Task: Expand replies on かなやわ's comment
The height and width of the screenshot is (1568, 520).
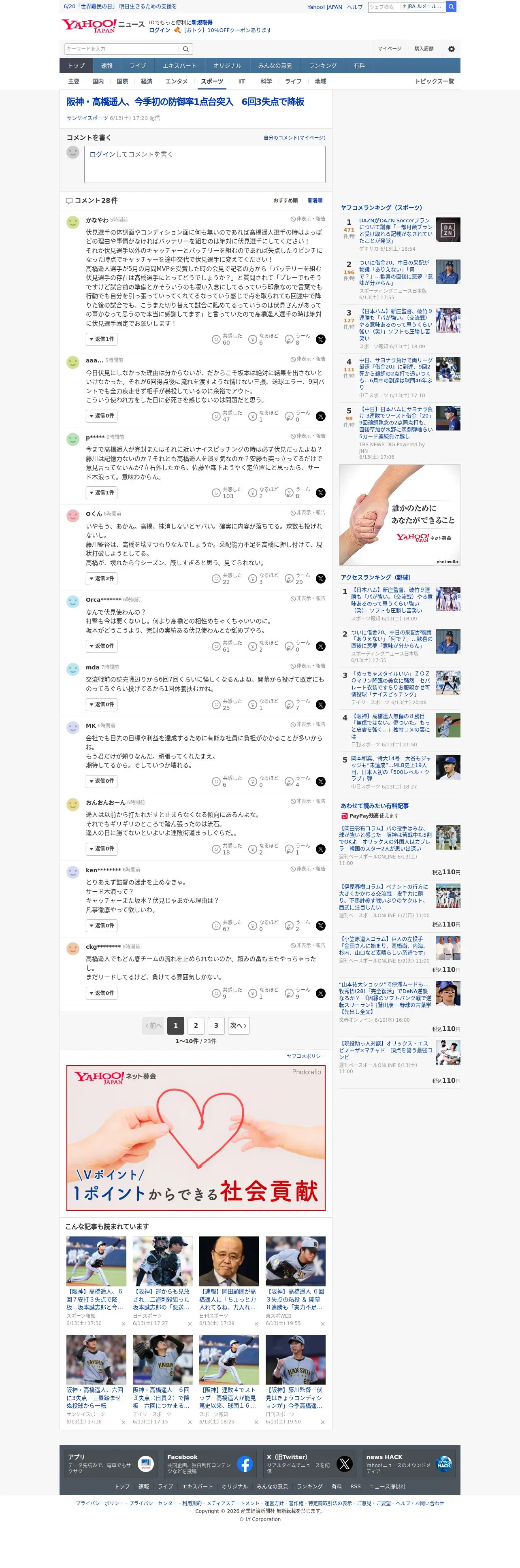Action: coord(101,340)
